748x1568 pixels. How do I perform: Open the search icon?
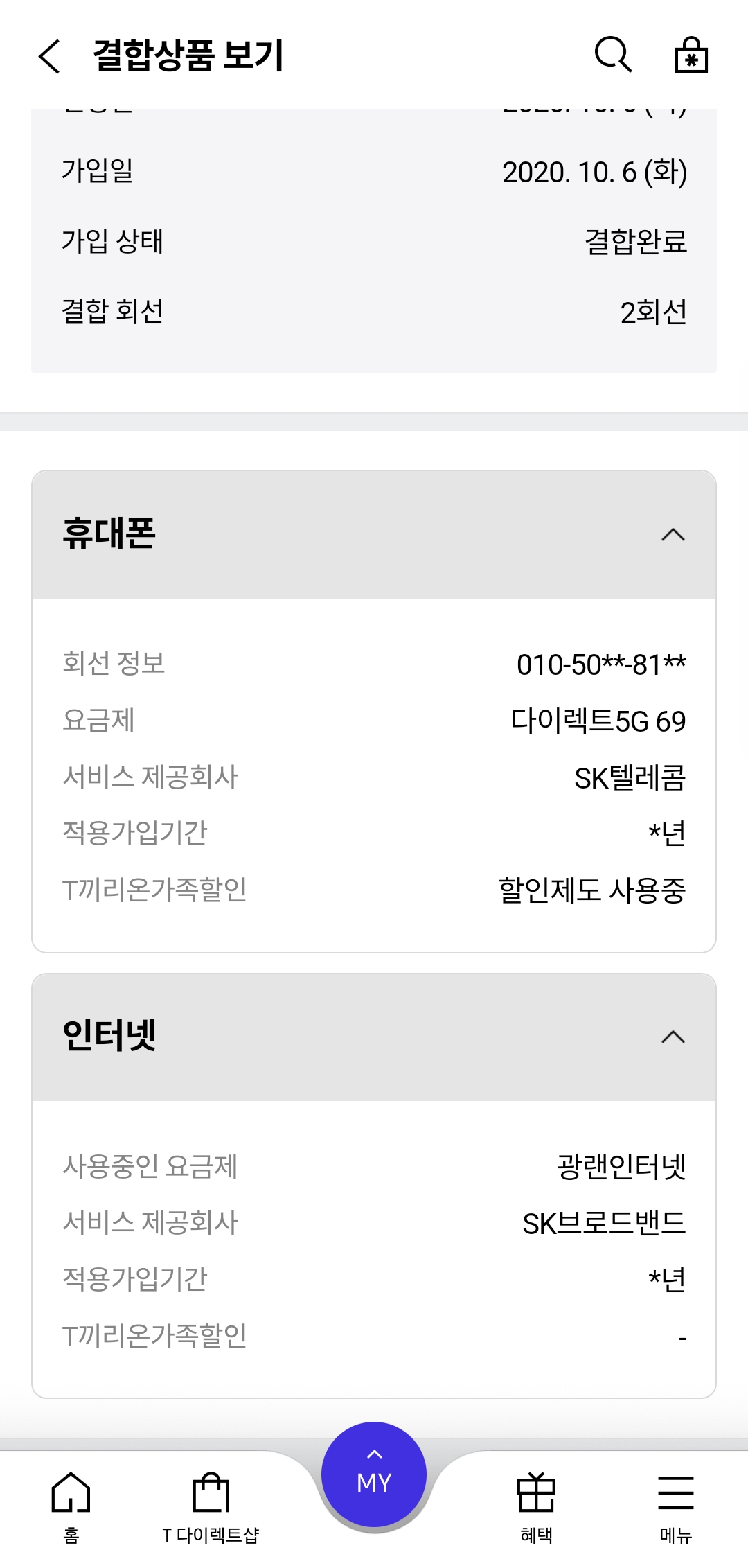tap(614, 54)
